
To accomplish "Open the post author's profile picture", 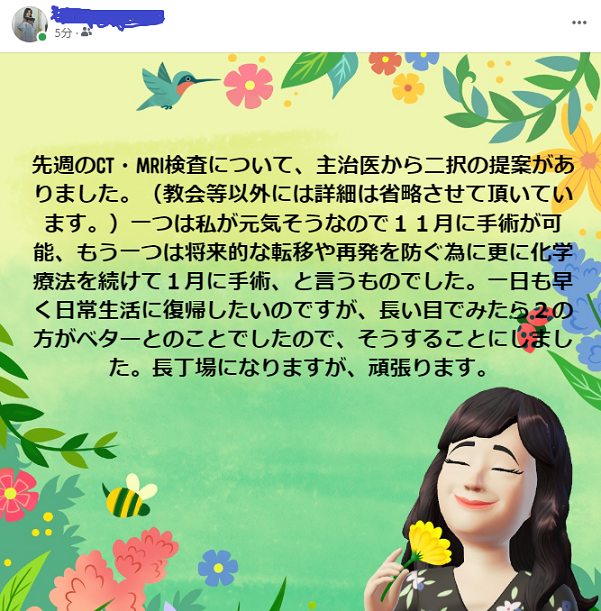I will (29, 23).
